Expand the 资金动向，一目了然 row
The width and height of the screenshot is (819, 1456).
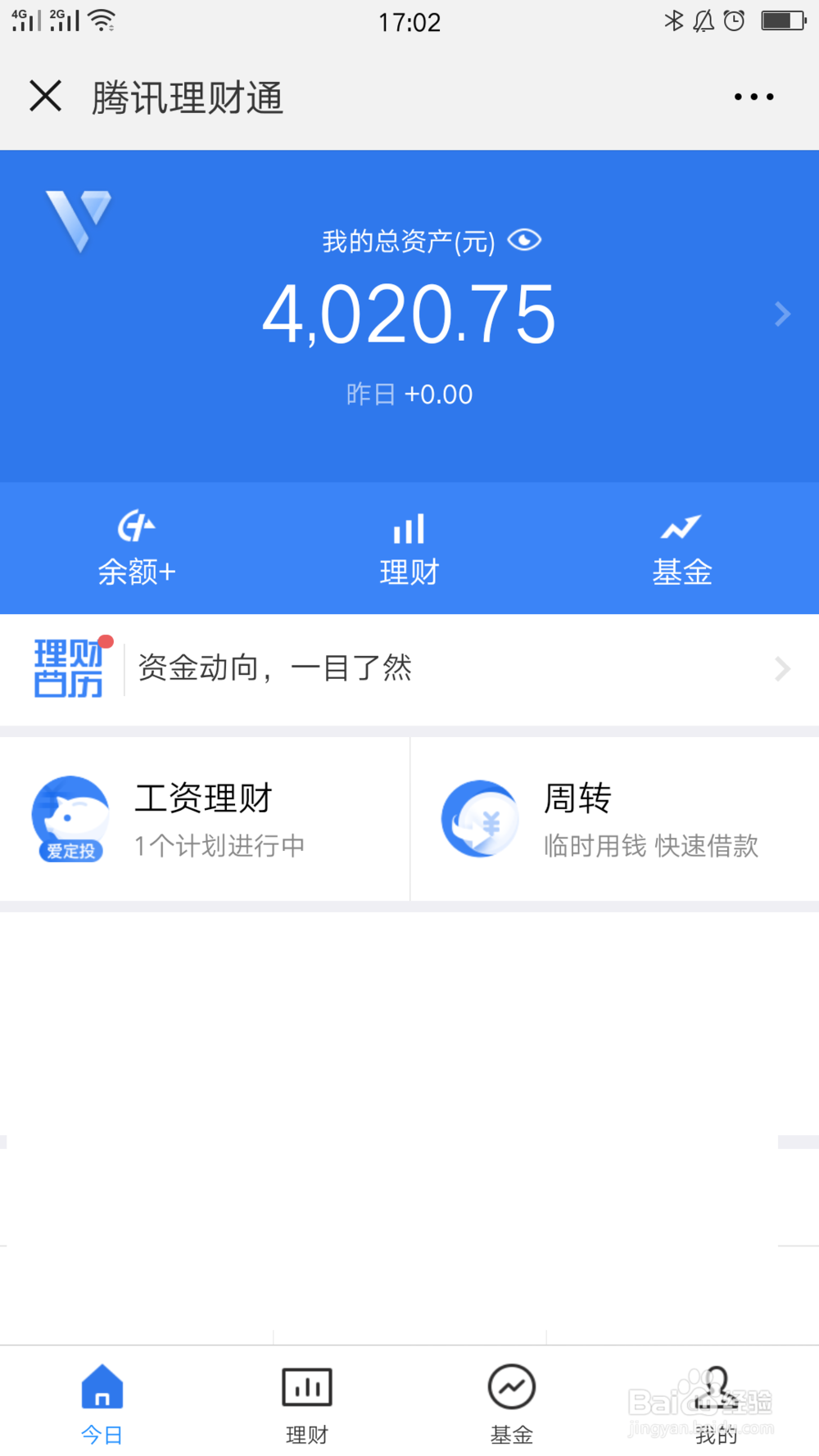click(409, 669)
